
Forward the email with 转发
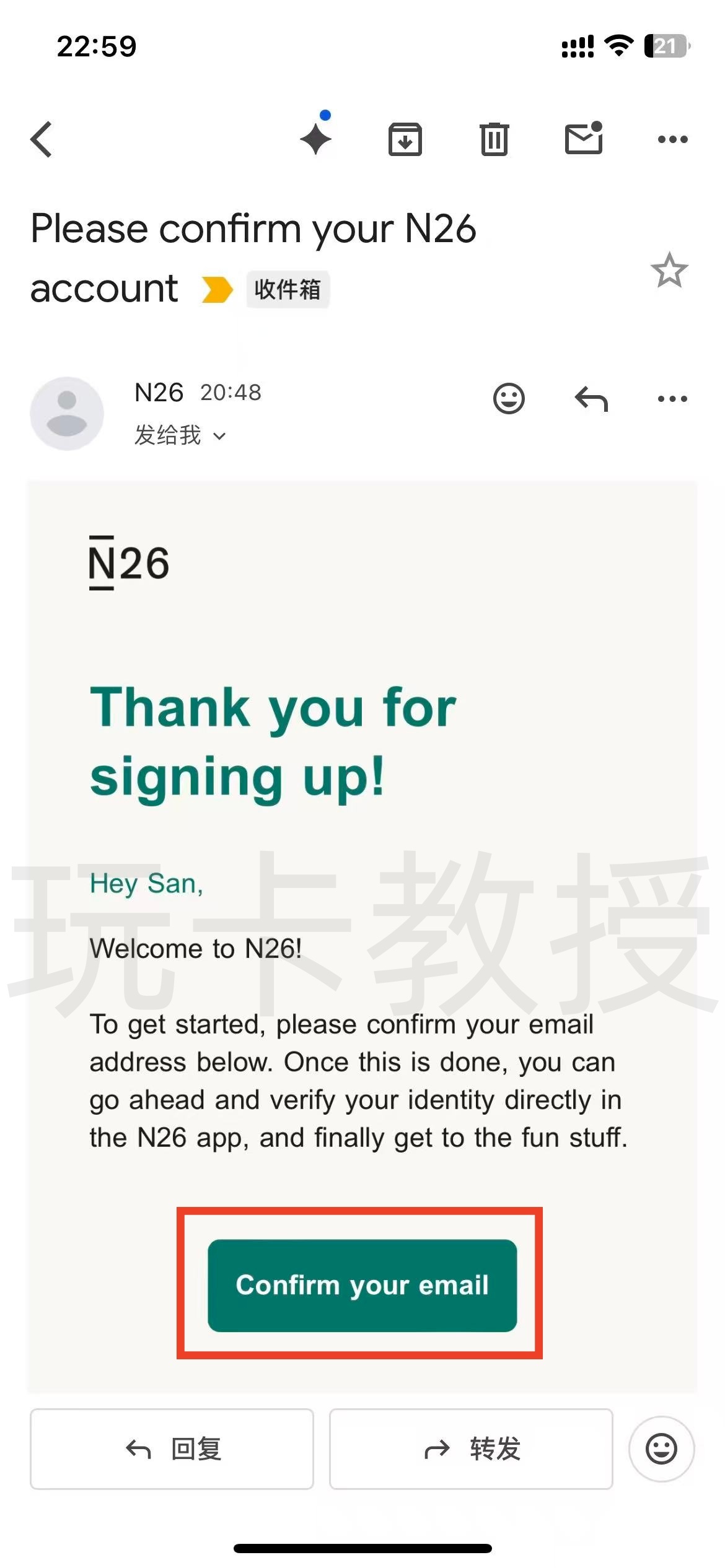[x=471, y=1448]
